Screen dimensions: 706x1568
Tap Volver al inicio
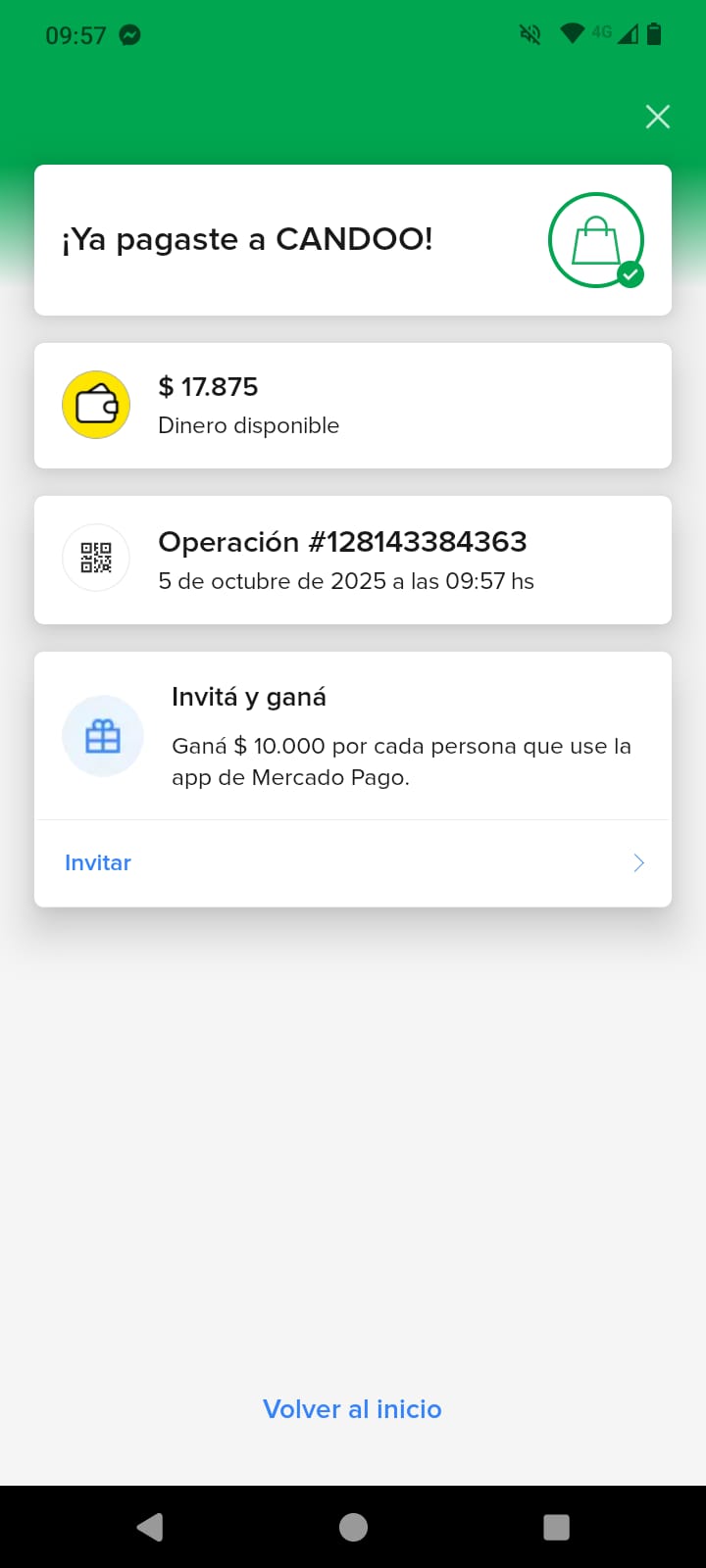coord(352,1408)
